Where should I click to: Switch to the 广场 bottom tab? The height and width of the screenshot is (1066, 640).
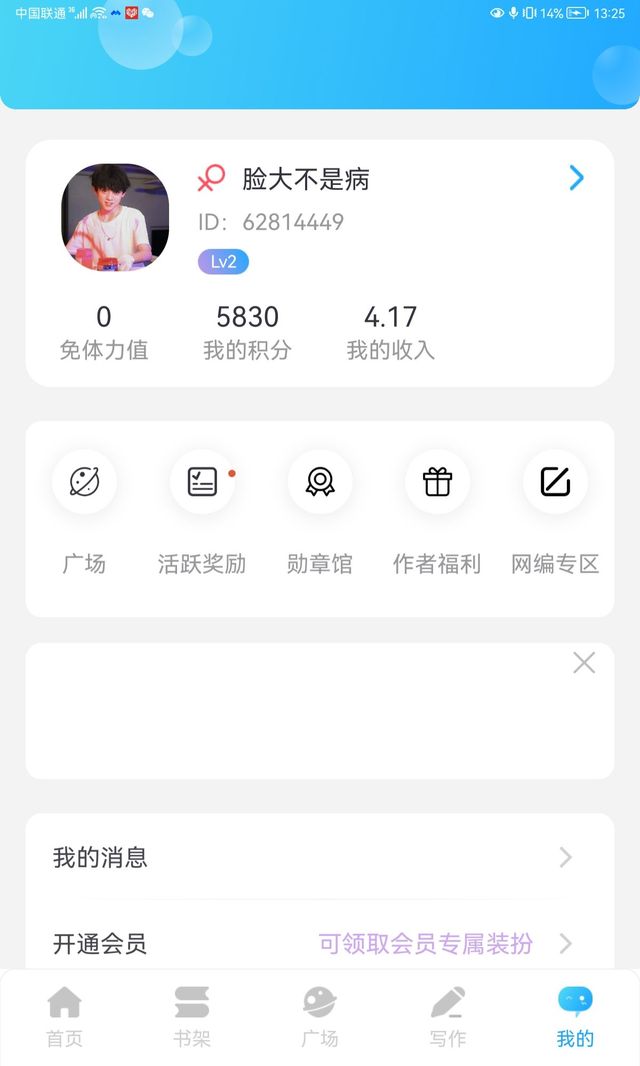320,1017
